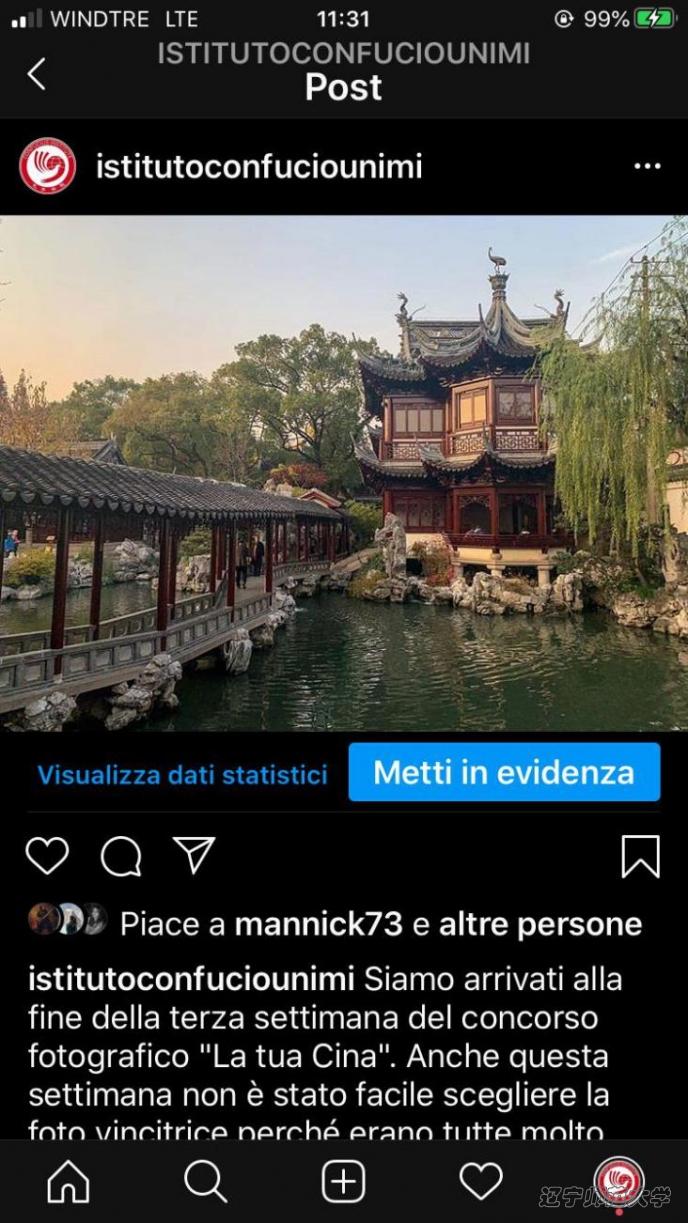Like this post with the heart icon
The image size is (688, 1223).
tap(47, 856)
